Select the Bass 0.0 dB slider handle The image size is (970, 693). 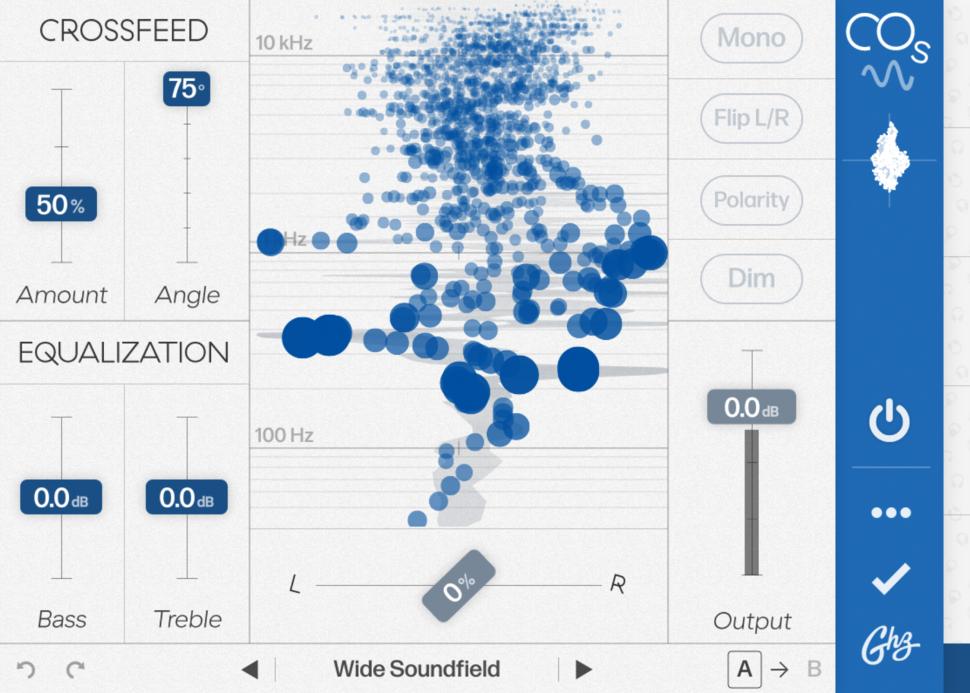point(61,497)
